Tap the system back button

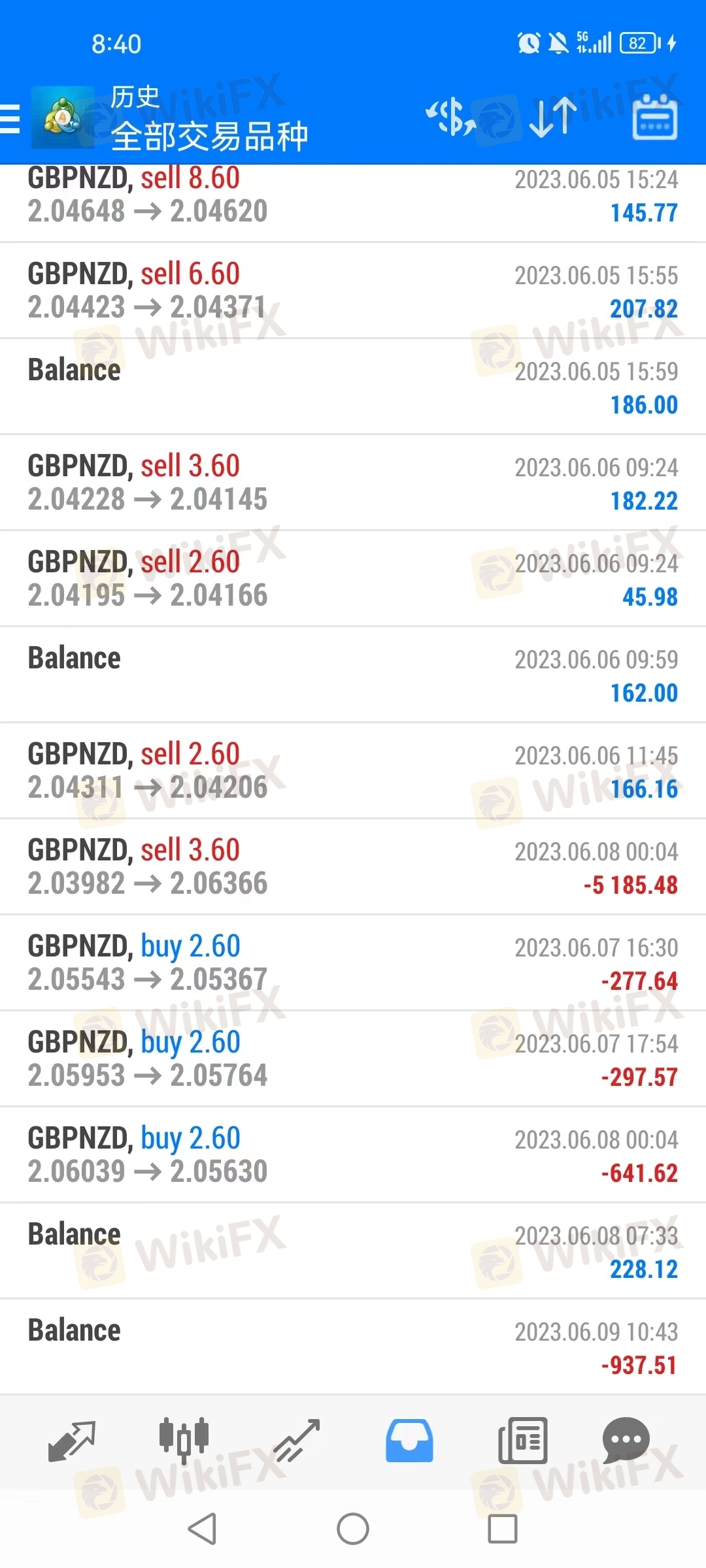[x=202, y=1529]
